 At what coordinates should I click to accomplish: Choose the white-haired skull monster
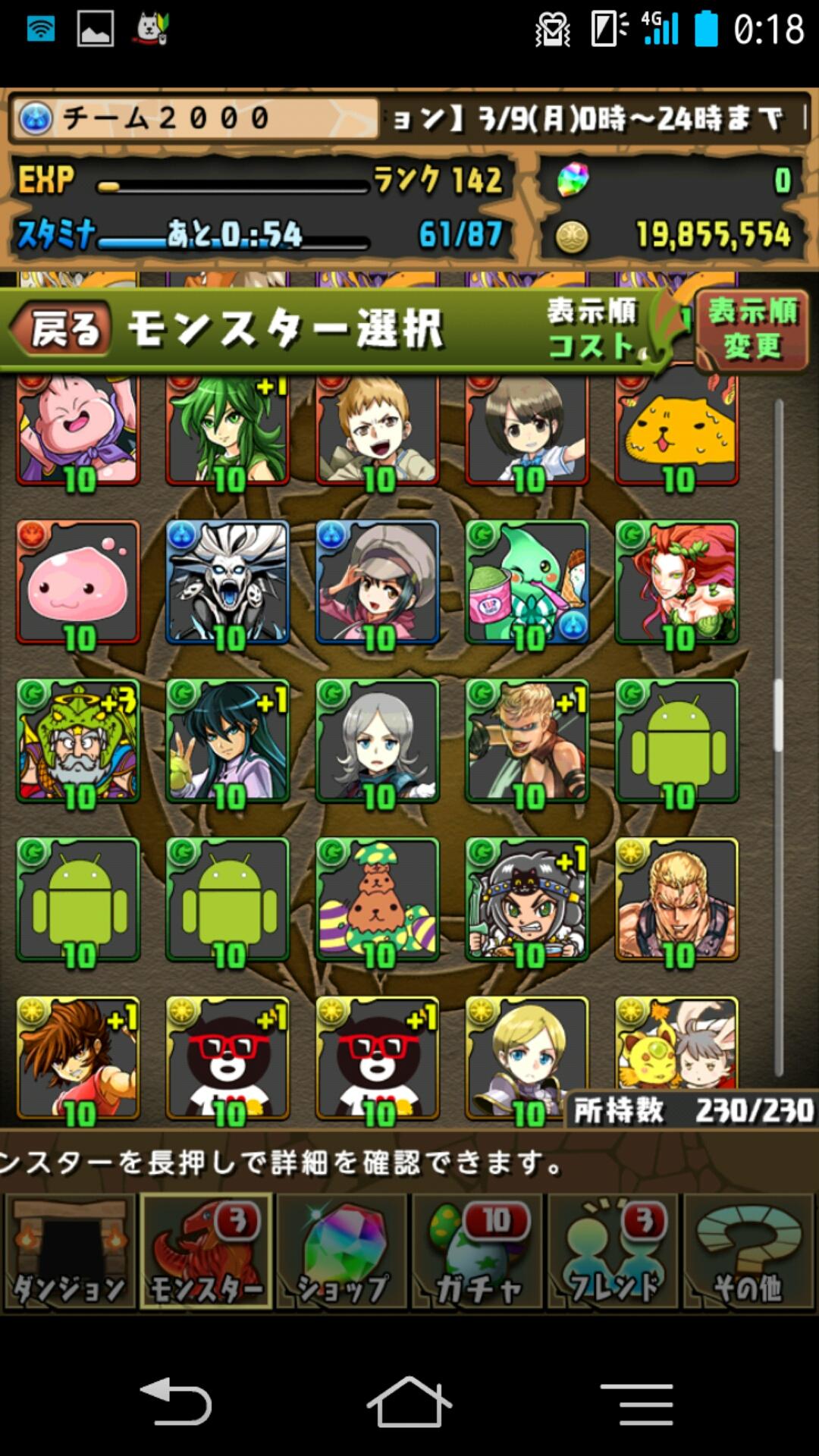[x=227, y=582]
